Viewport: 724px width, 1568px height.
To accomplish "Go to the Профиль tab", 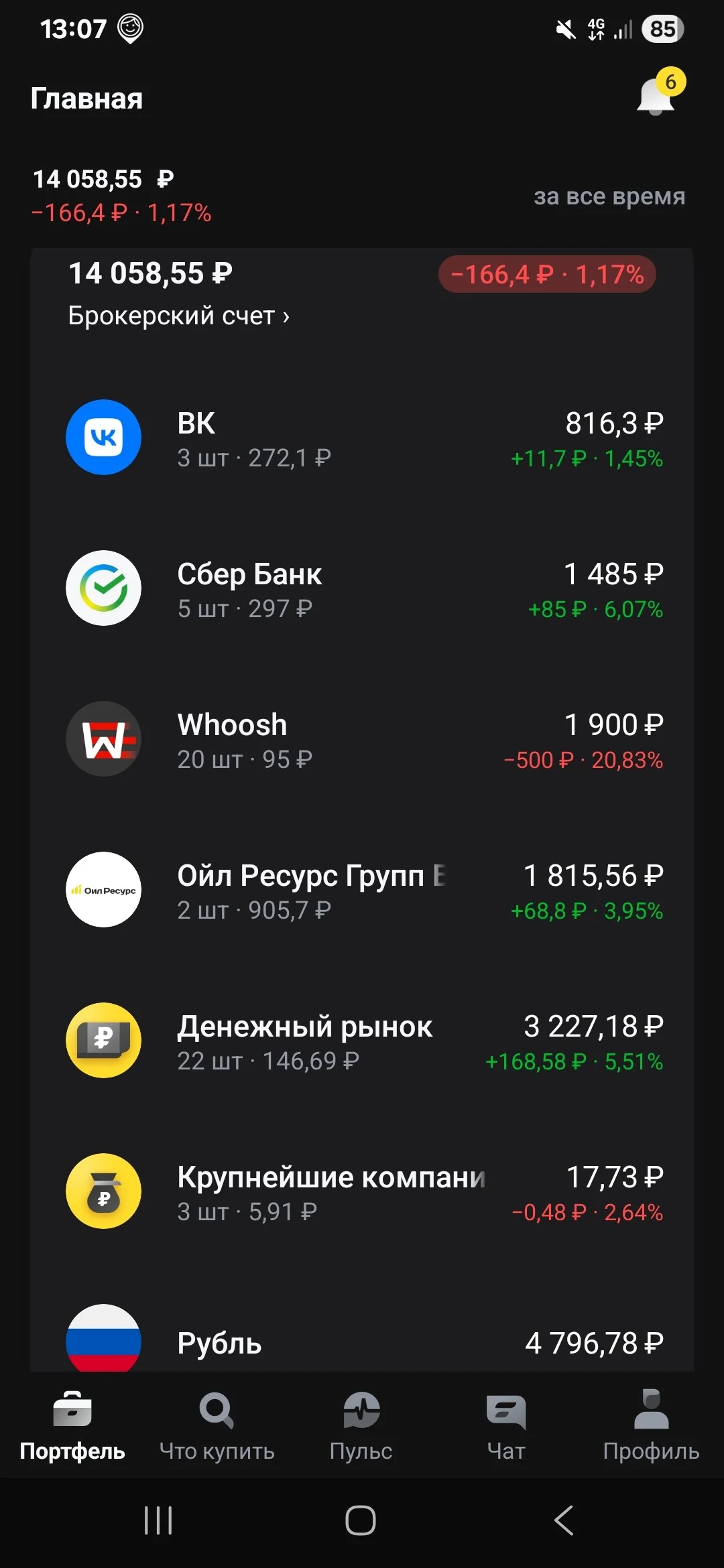I will pyautogui.click(x=651, y=1424).
